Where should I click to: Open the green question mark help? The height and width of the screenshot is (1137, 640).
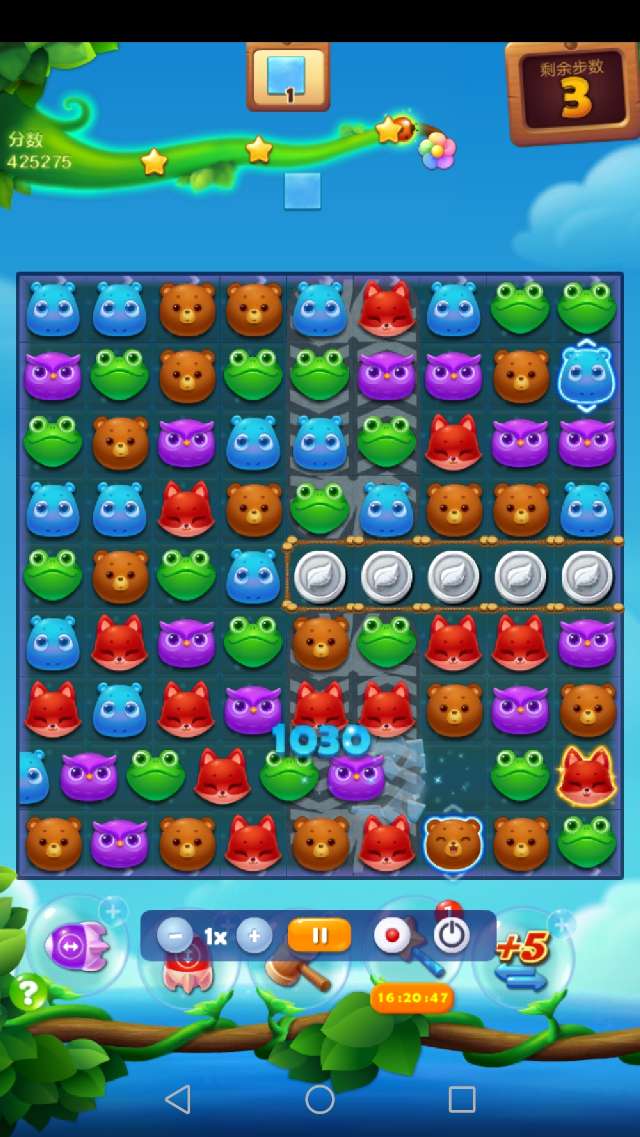click(28, 992)
